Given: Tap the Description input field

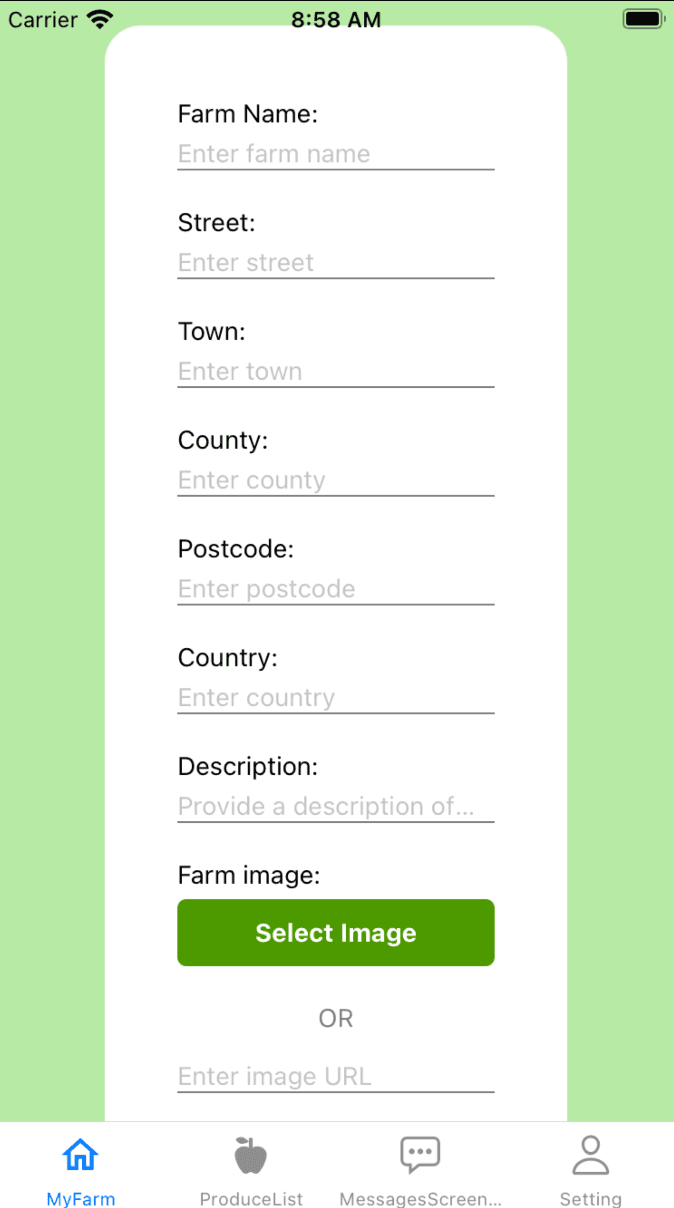Looking at the screenshot, I should pyautogui.click(x=335, y=807).
